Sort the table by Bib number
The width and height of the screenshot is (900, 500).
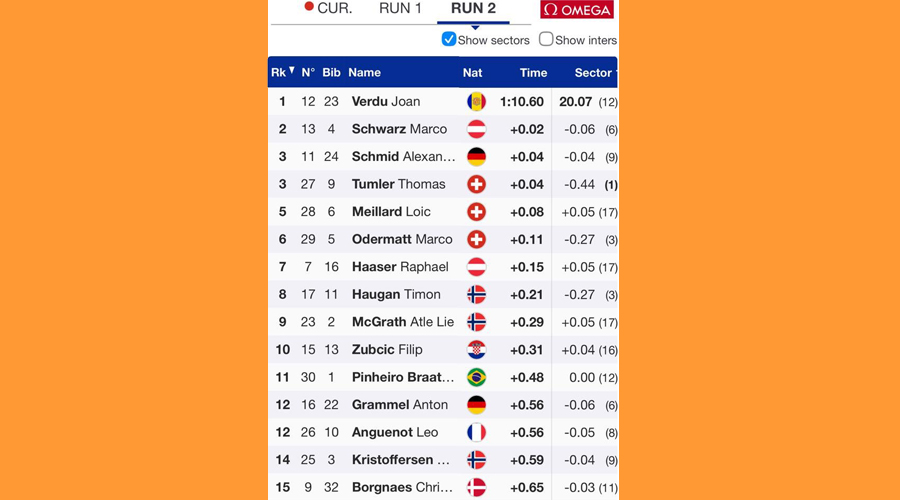point(331,72)
